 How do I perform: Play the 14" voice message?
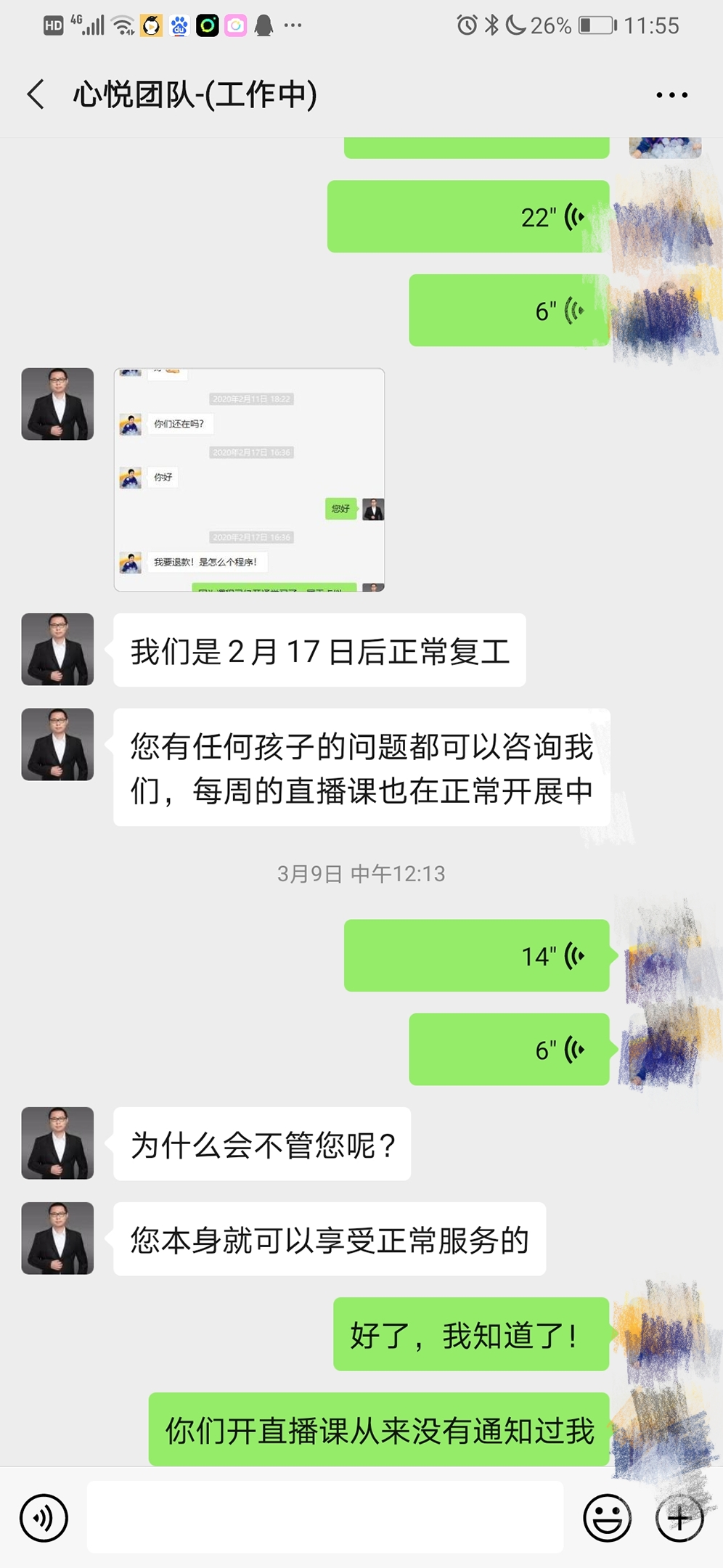pyautogui.click(x=477, y=955)
